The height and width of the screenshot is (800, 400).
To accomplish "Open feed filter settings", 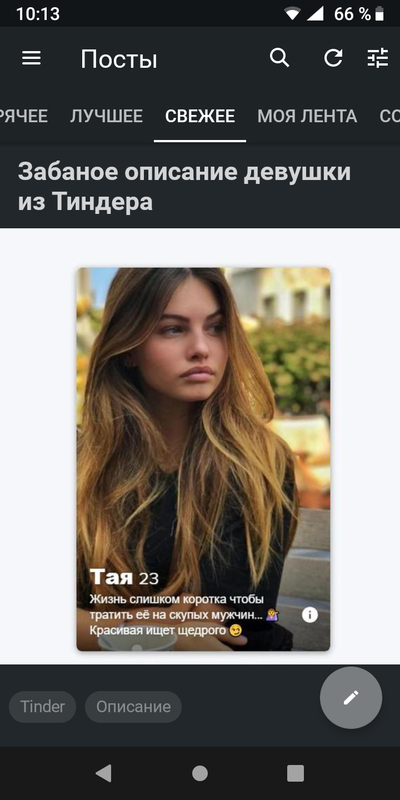I will pyautogui.click(x=378, y=58).
